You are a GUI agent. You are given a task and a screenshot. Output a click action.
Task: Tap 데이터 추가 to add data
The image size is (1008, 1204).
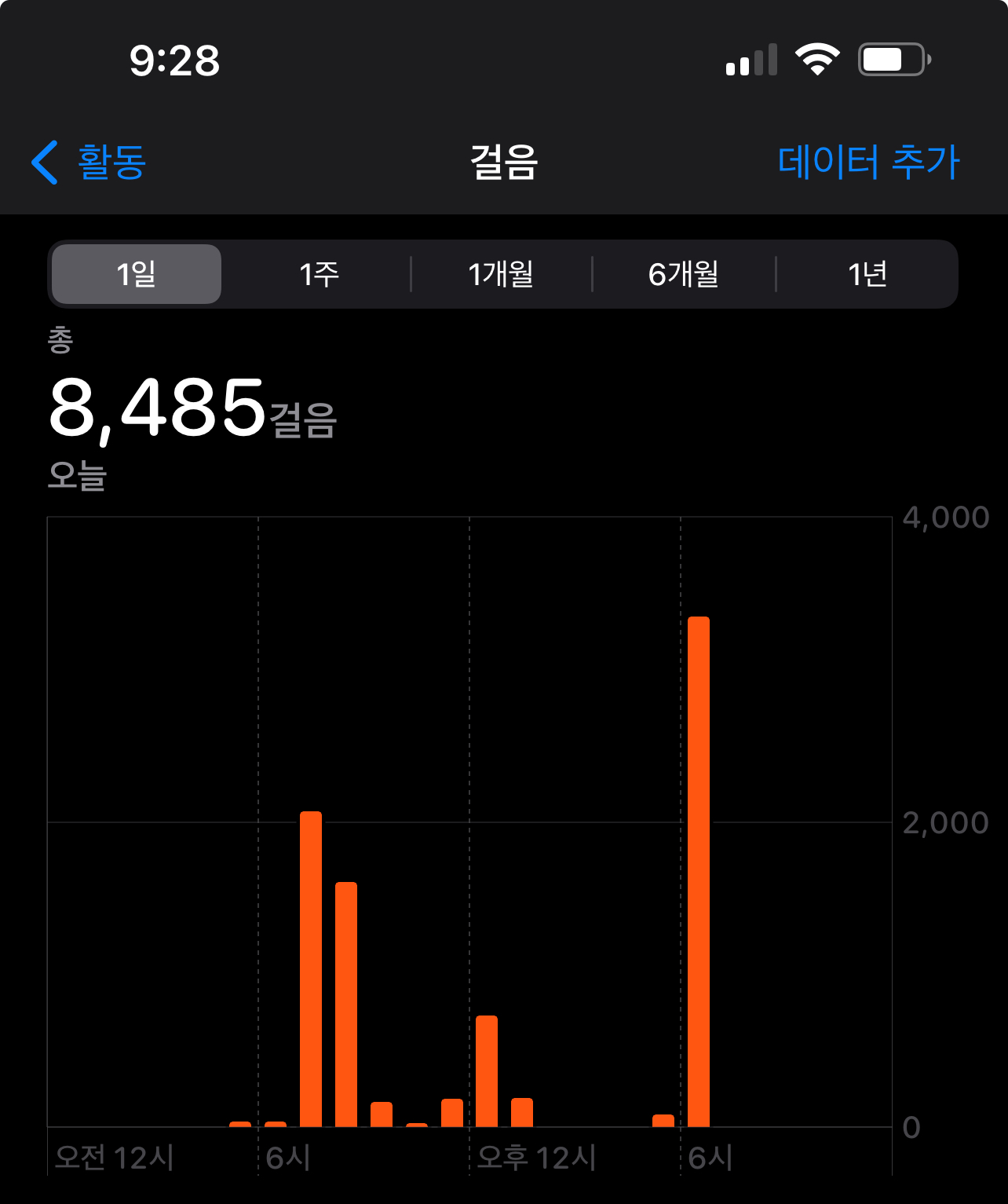(868, 163)
